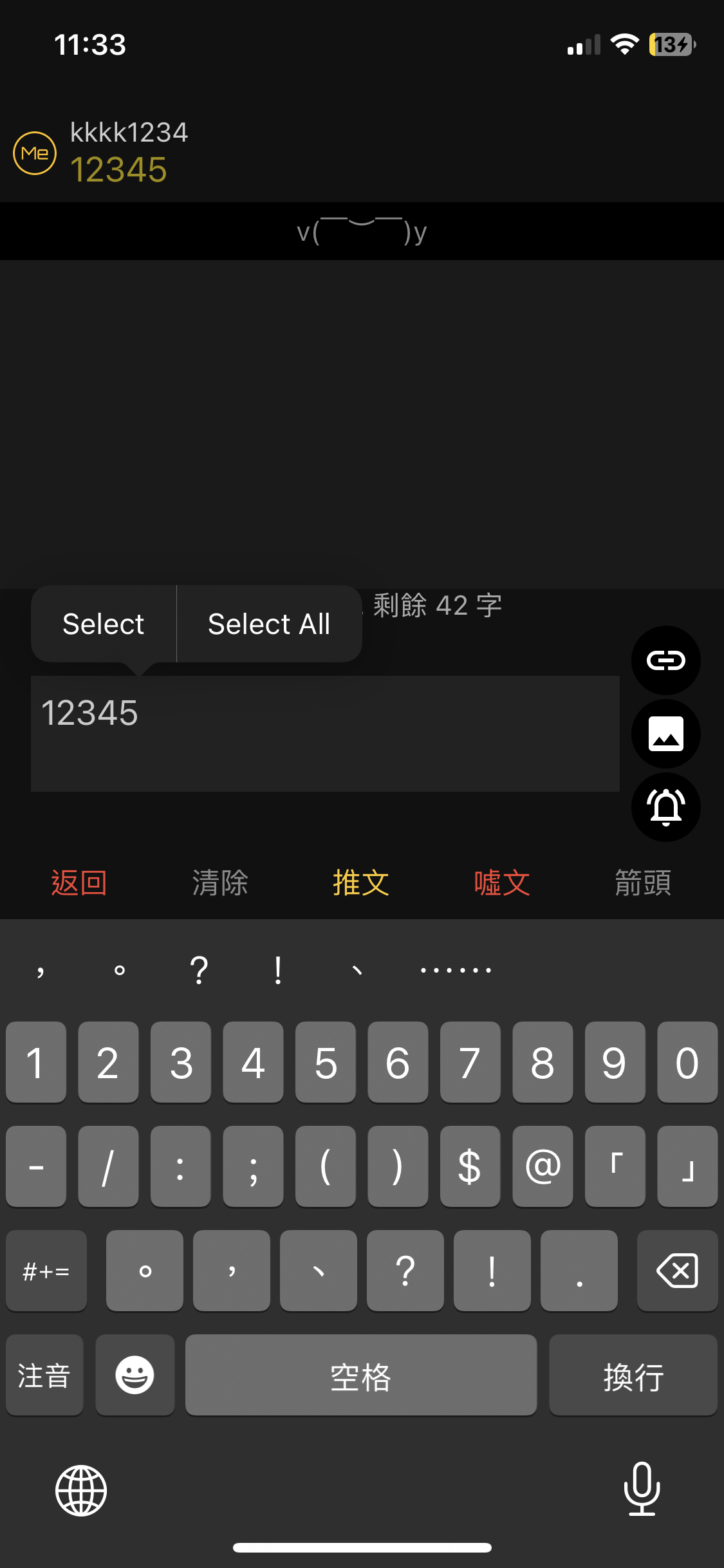
Task: Tap the backspace key on keyboard
Action: click(x=677, y=1271)
